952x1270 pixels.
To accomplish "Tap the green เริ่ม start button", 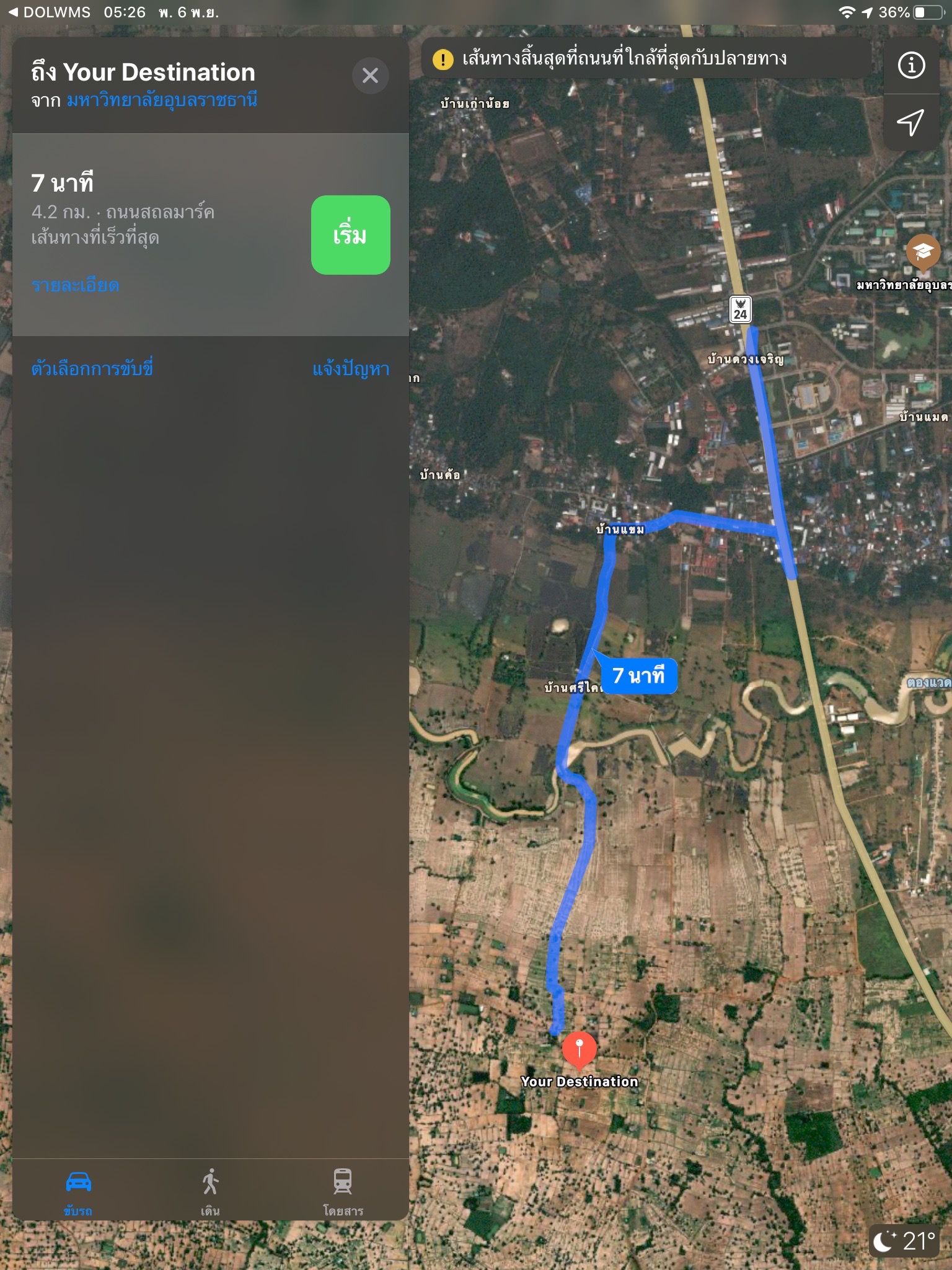I will point(350,235).
